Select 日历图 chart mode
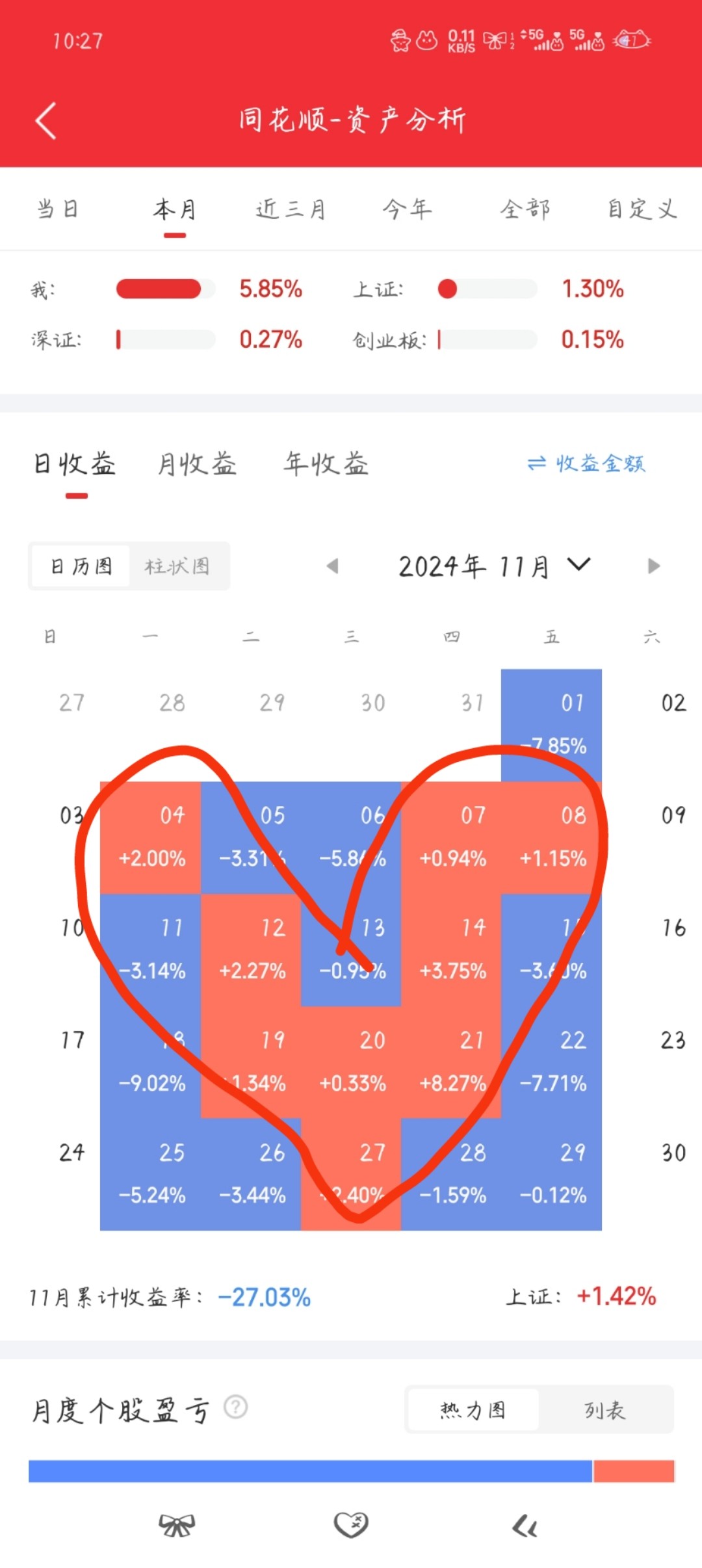This screenshot has width=702, height=1568. (x=81, y=566)
